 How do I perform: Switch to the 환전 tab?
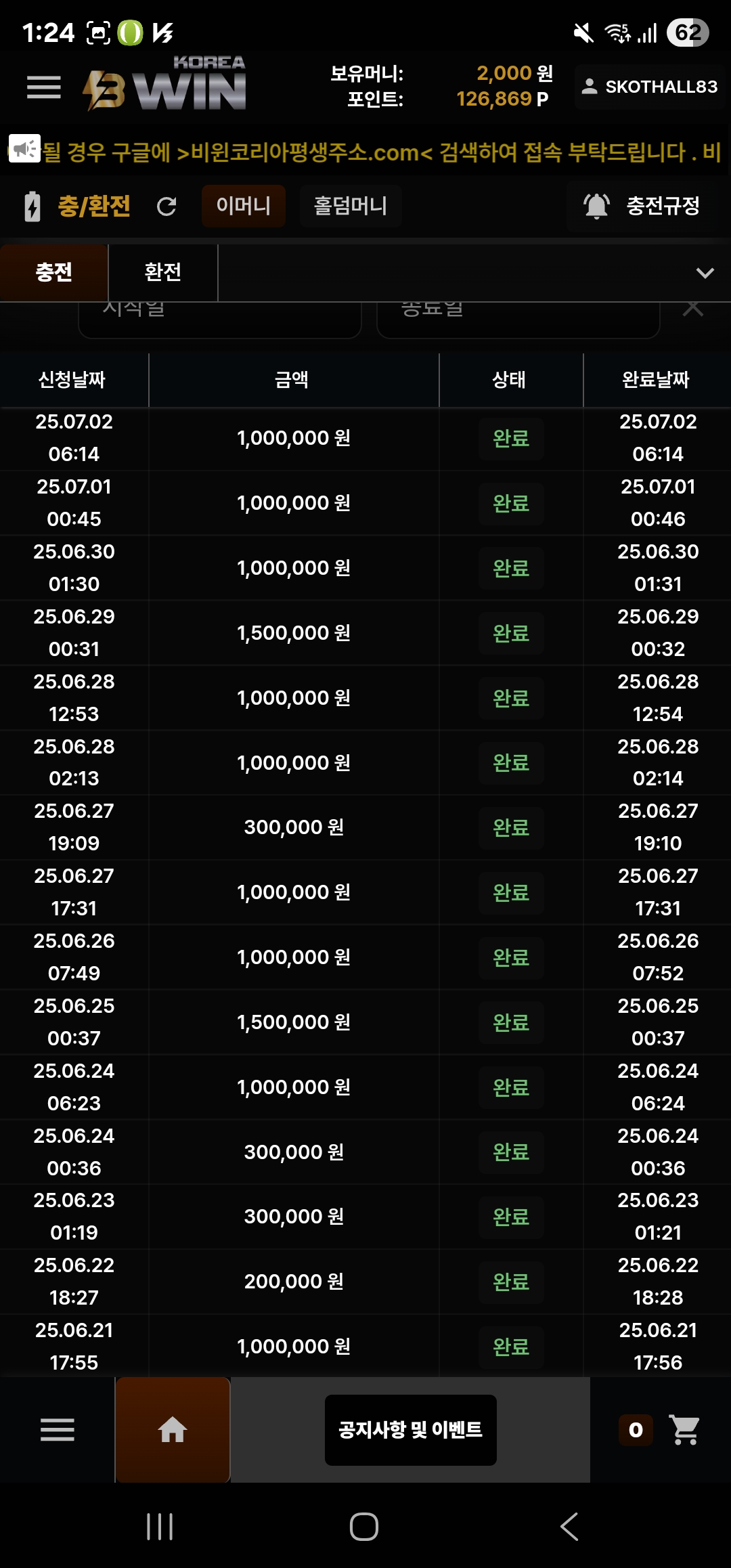(163, 272)
